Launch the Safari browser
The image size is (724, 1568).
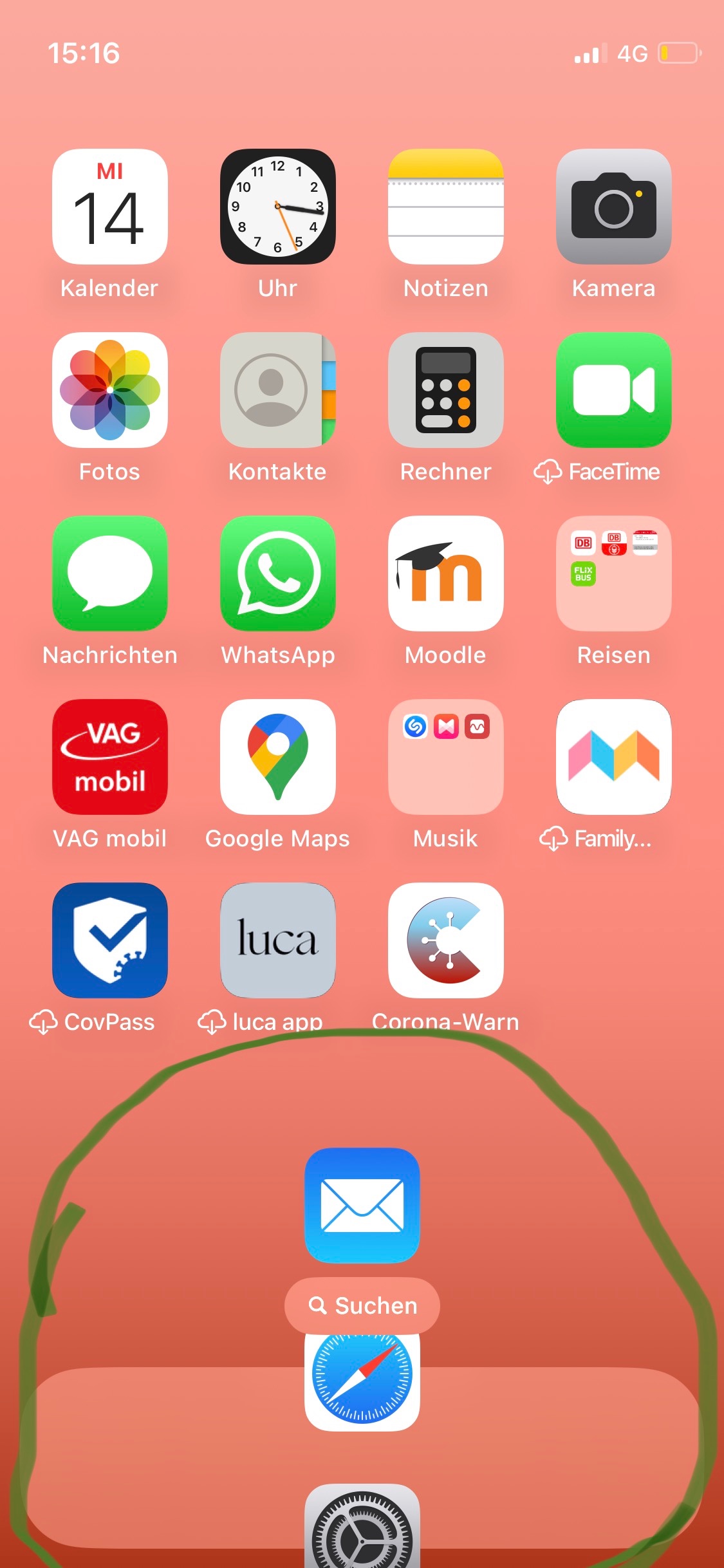click(x=362, y=1384)
